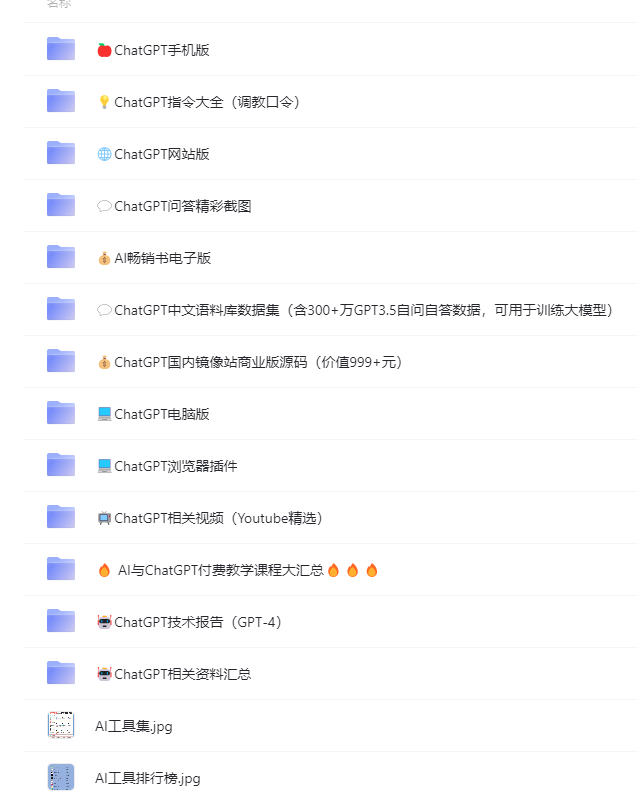
Task: Open the ChatGPT电脑版 folder
Action: click(153, 414)
